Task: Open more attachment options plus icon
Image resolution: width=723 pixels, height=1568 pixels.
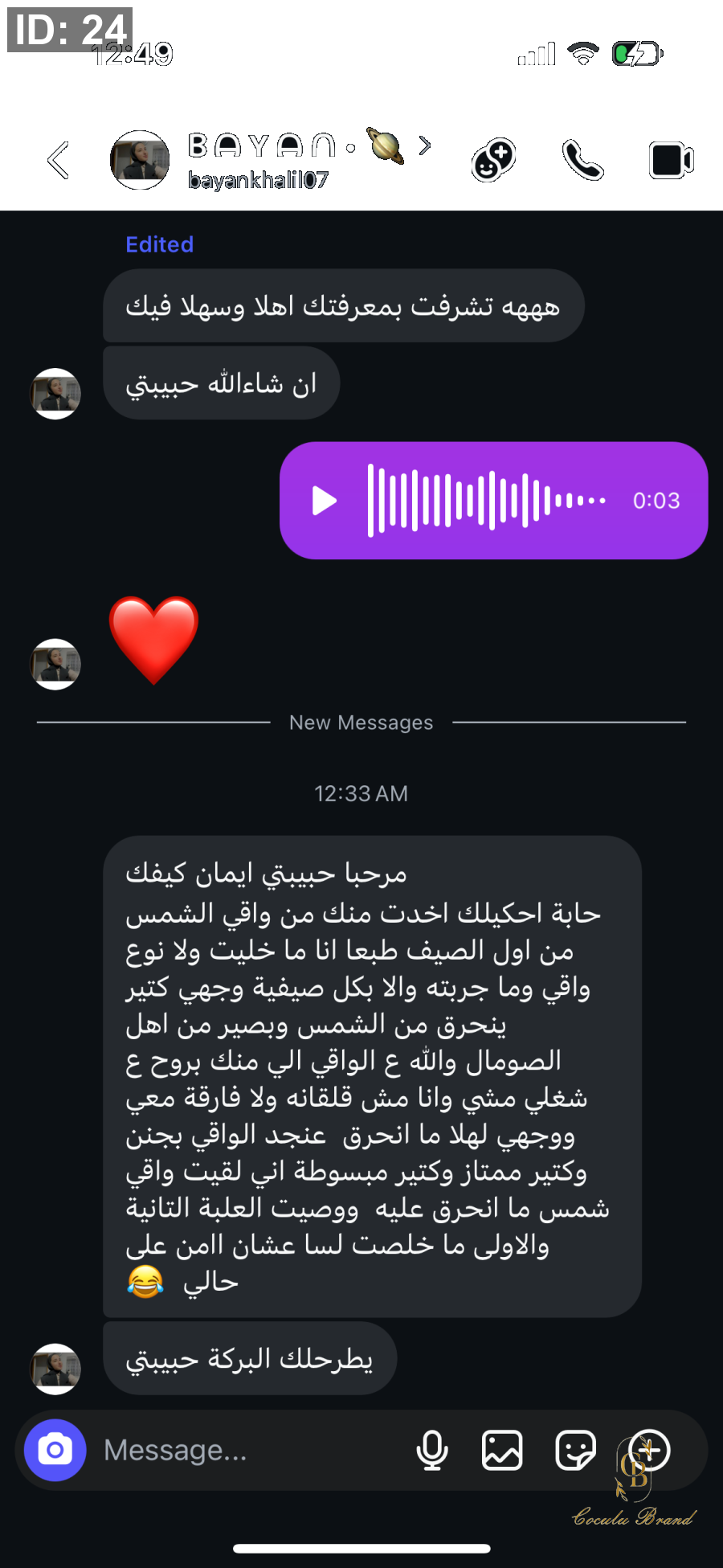Action: (650, 1450)
